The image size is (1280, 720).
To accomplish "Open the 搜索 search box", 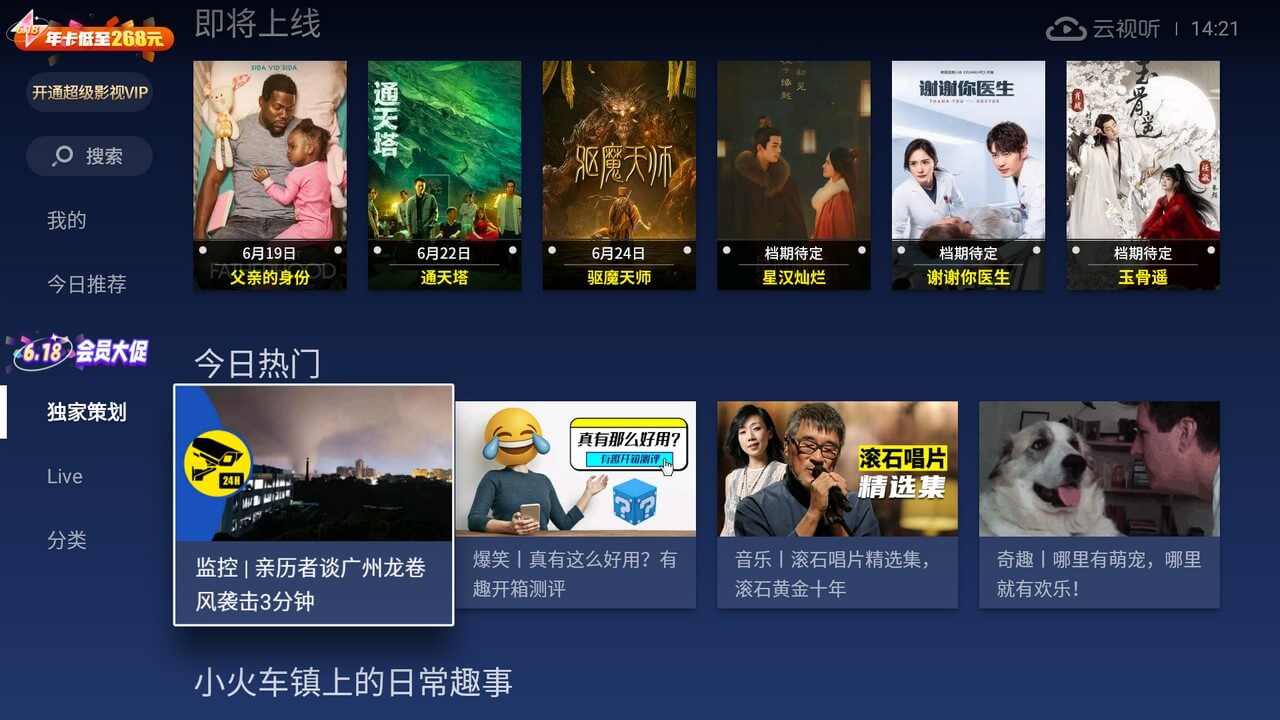I will 90,156.
